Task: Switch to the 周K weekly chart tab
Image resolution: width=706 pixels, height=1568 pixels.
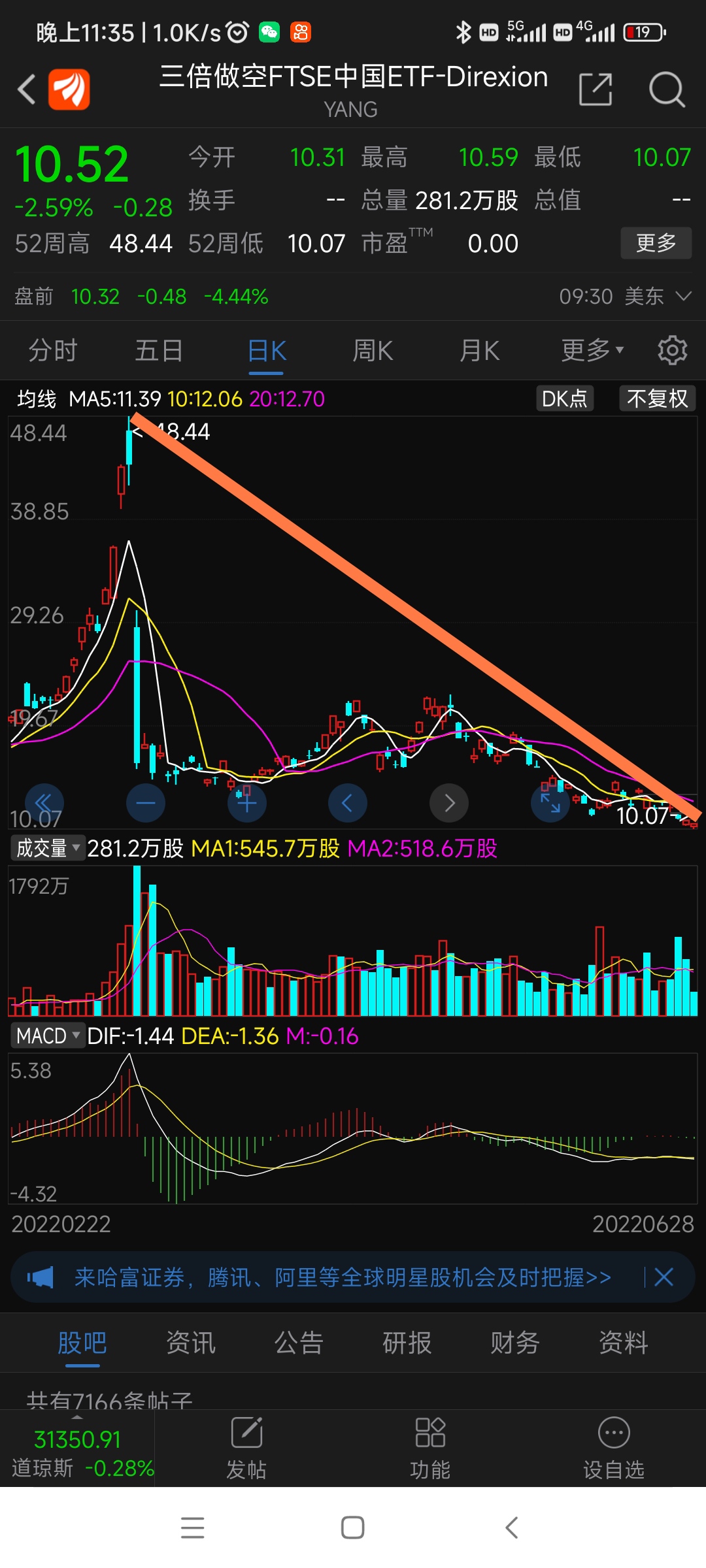Action: click(x=371, y=350)
